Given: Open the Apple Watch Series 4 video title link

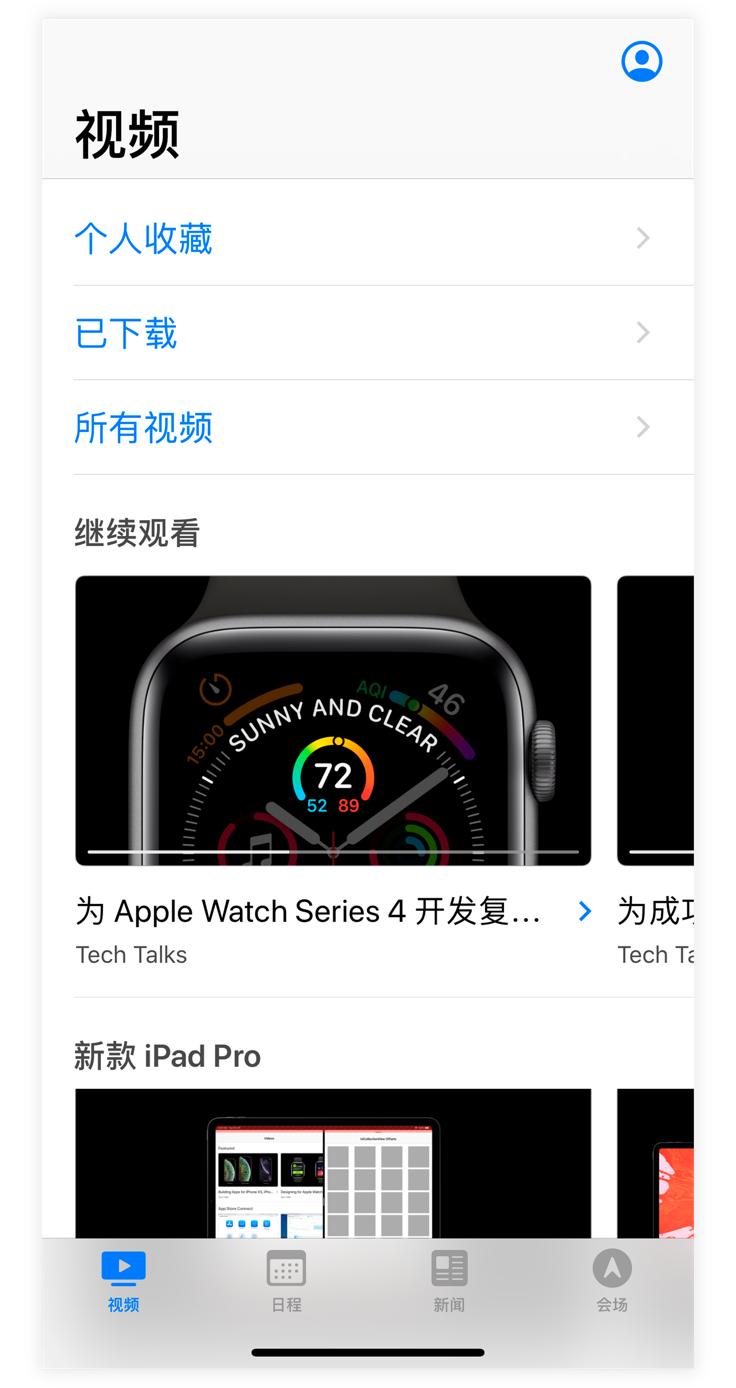Looking at the screenshot, I should click(310, 912).
